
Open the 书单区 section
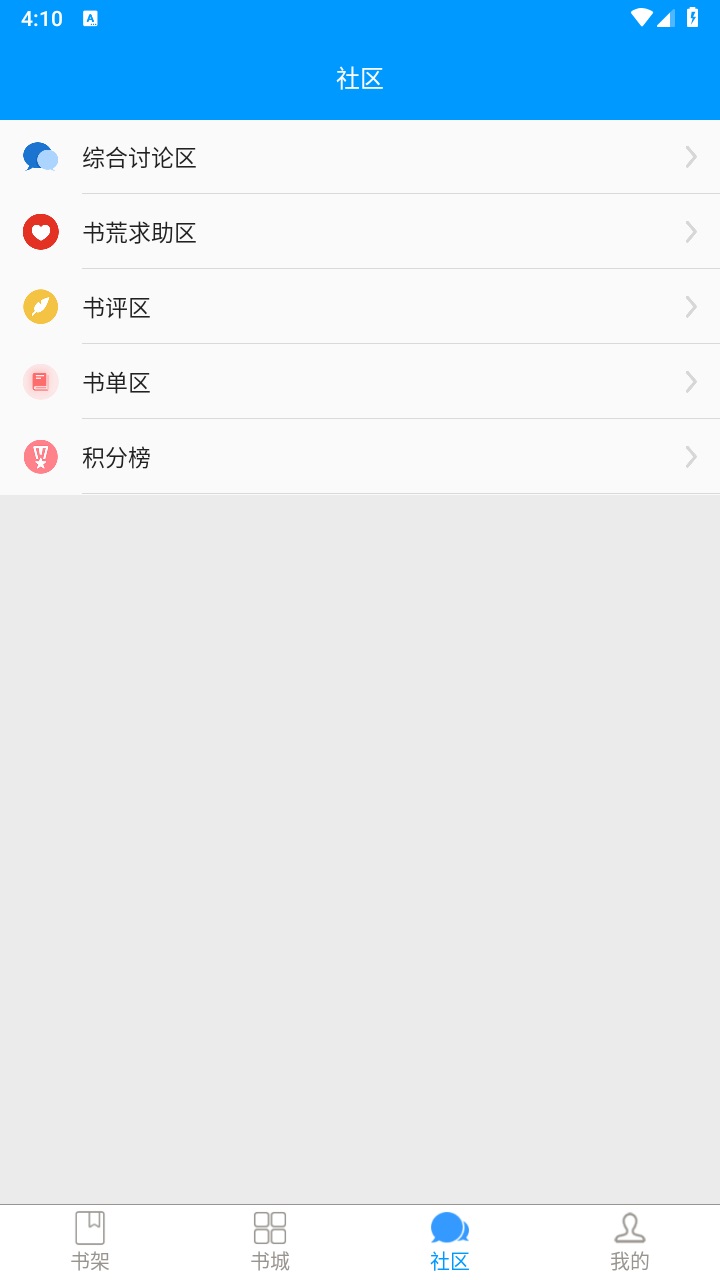[x=360, y=382]
